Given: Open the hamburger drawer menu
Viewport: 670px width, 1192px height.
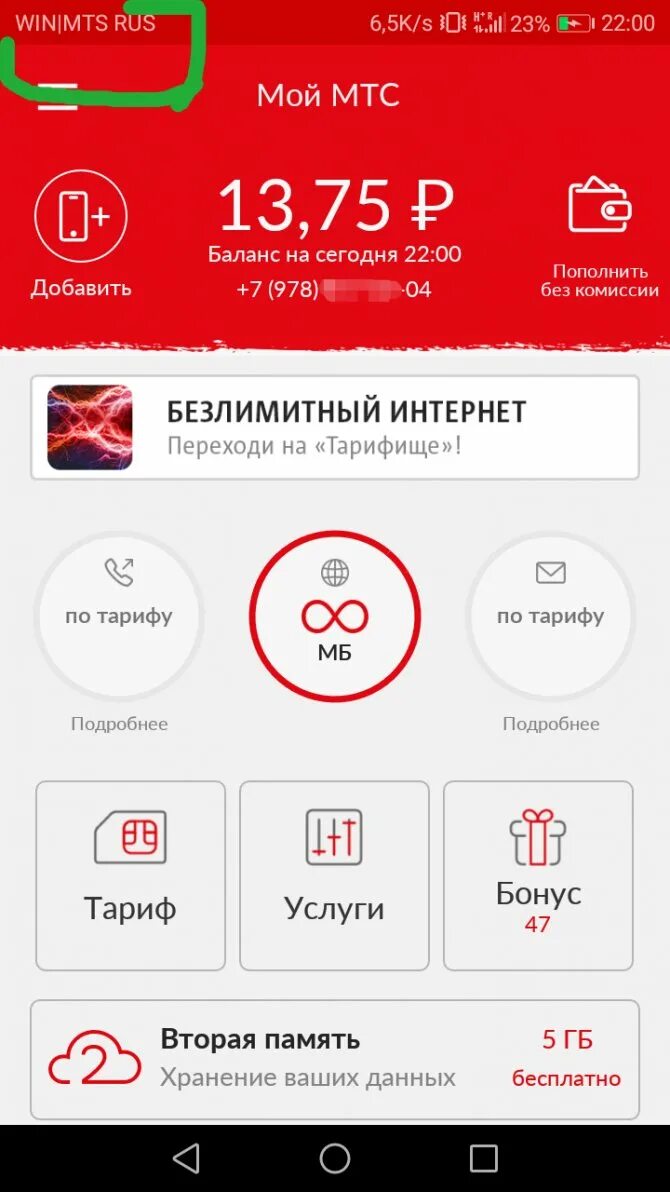Looking at the screenshot, I should tap(57, 97).
